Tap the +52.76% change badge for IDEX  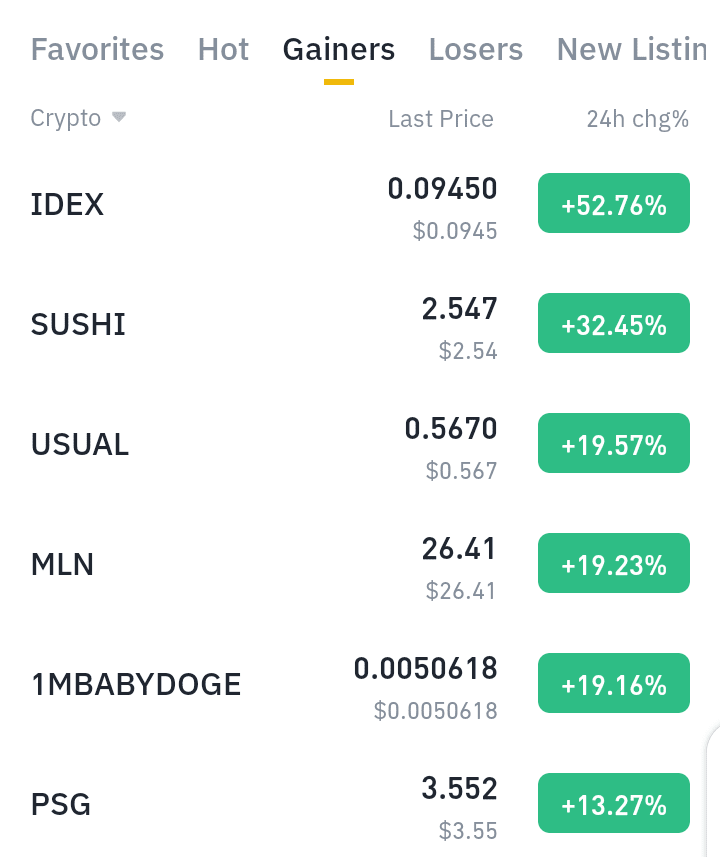(x=613, y=204)
